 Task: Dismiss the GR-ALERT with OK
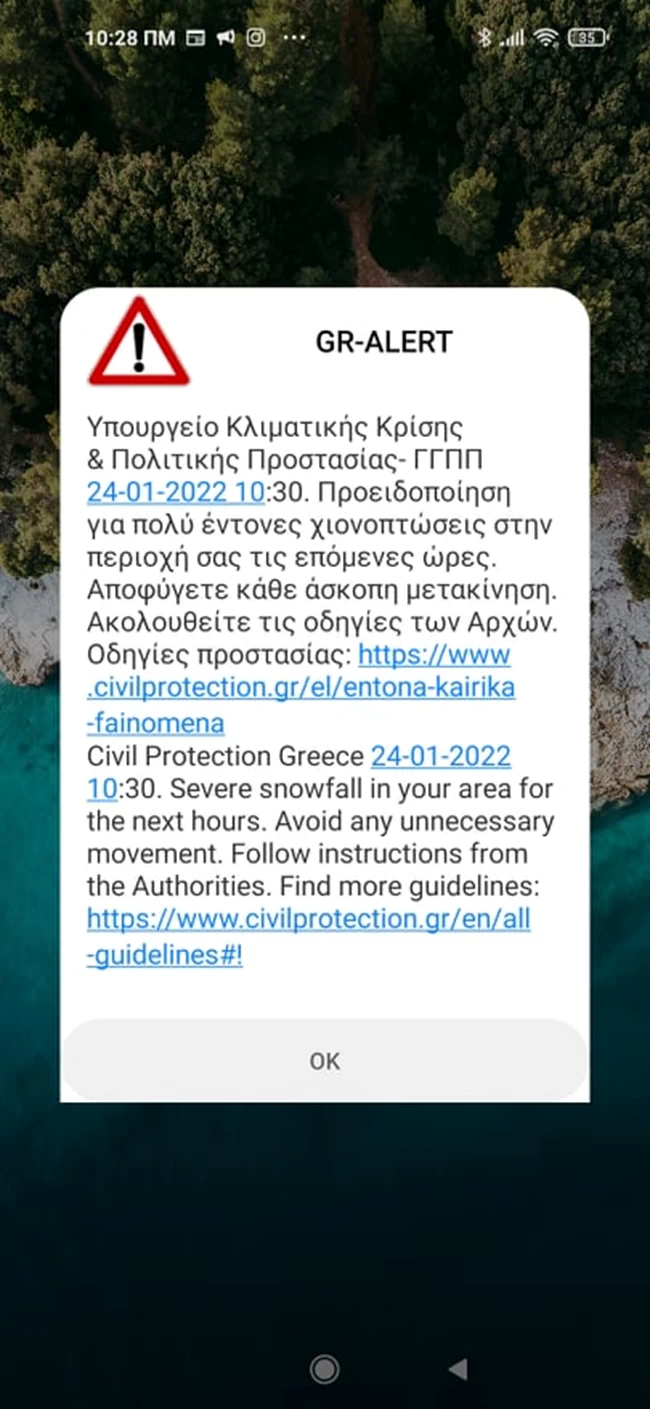(x=324, y=1061)
